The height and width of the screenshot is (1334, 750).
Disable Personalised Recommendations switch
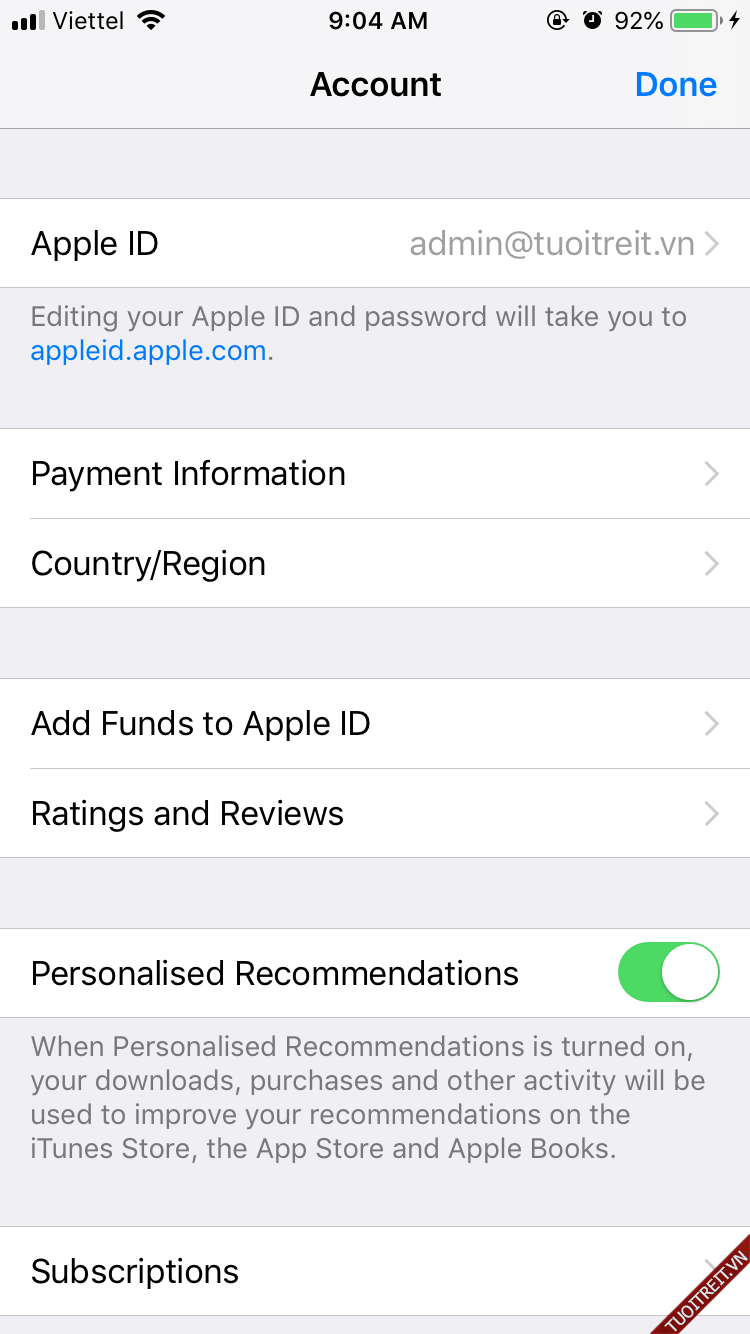(668, 973)
